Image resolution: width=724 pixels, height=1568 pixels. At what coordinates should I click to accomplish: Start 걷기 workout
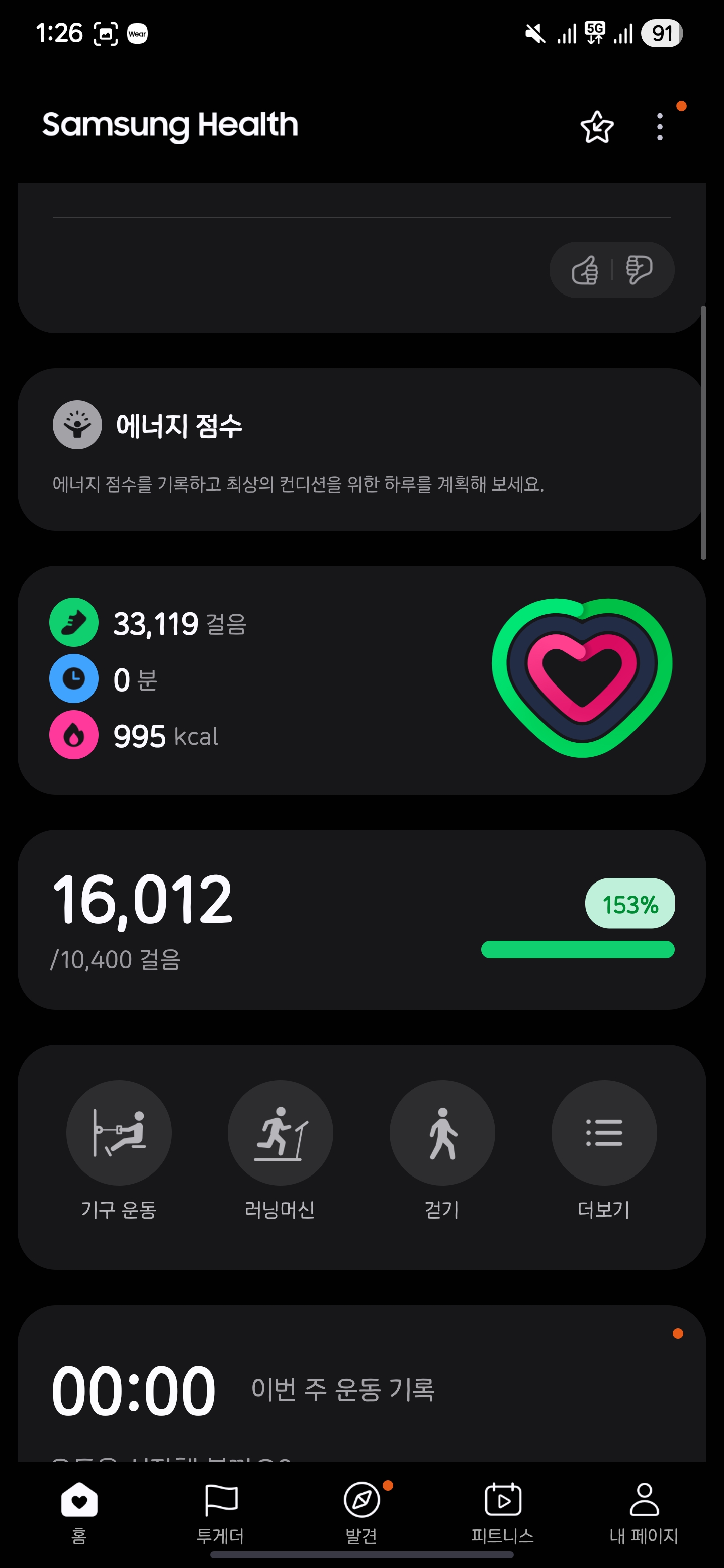click(442, 1132)
